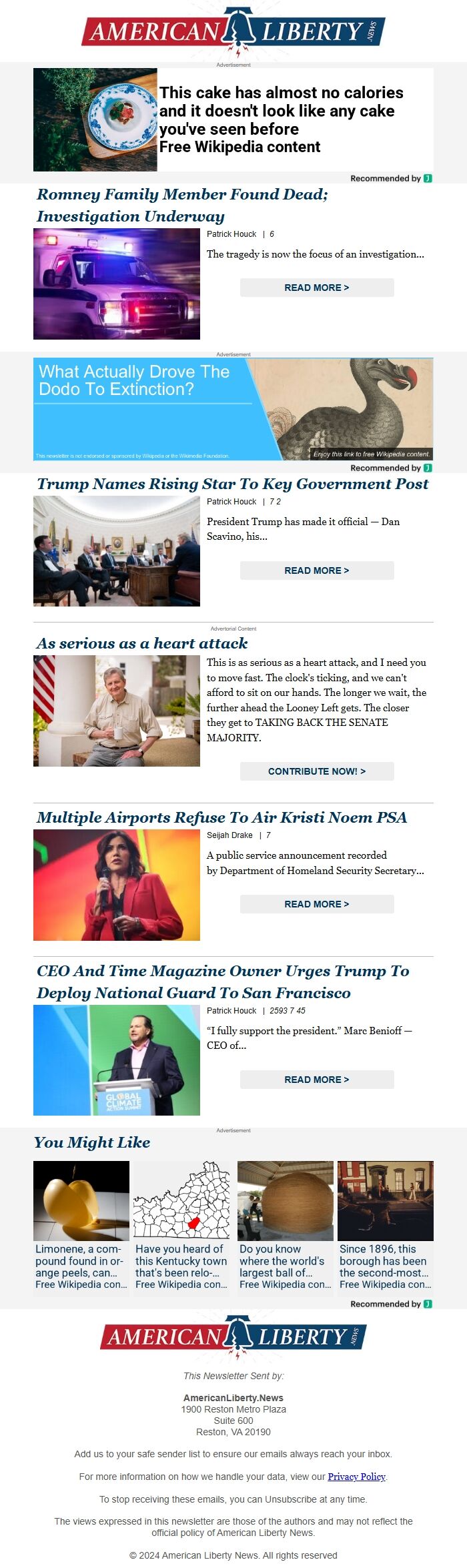
Task: Open the low-calorie cake ad banner
Action: pyautogui.click(x=233, y=119)
